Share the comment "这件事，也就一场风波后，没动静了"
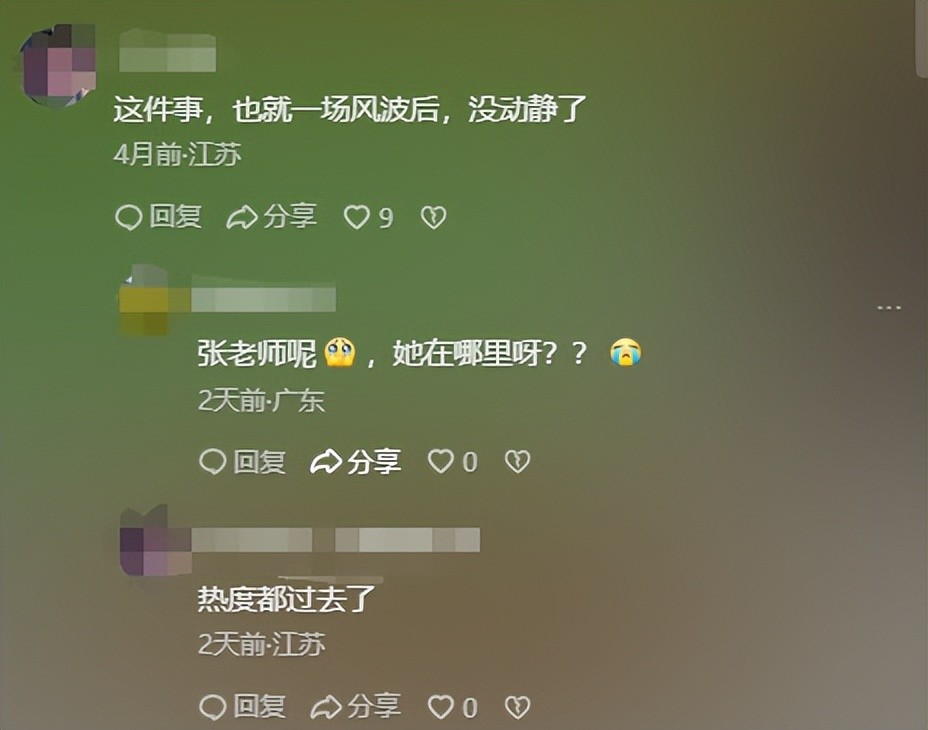 click(x=272, y=217)
